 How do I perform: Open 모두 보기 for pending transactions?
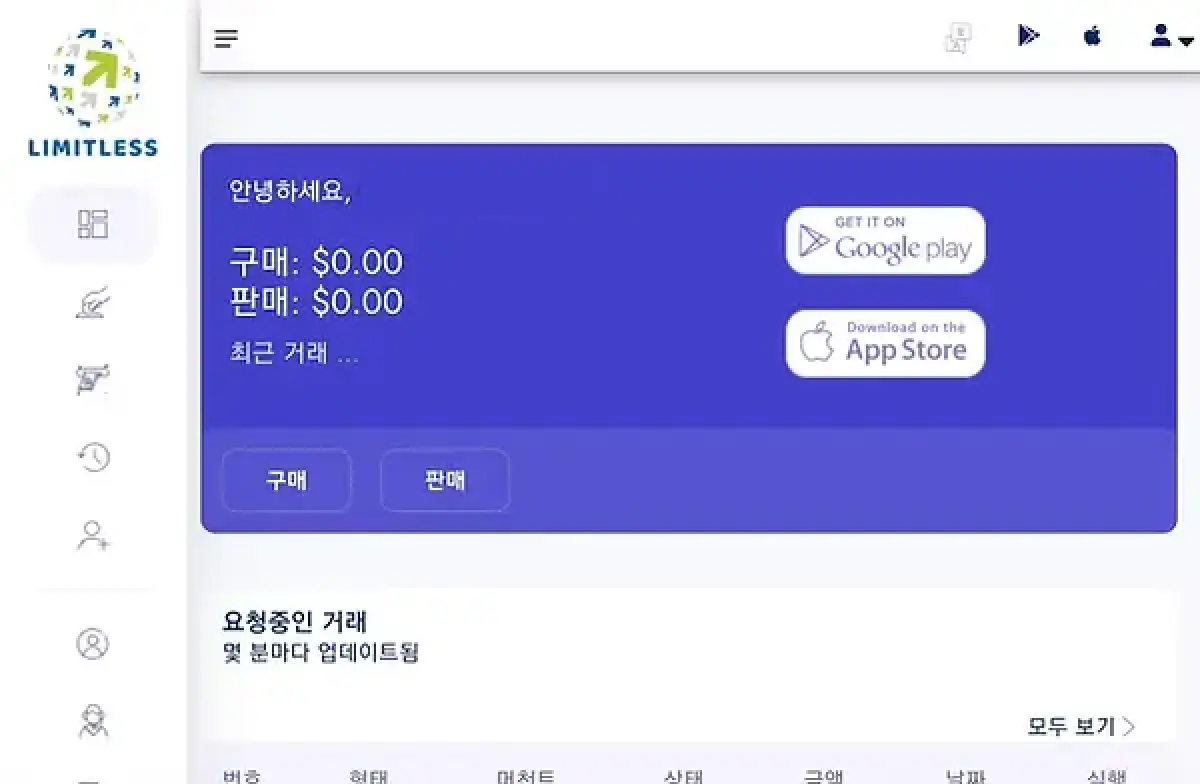[x=1080, y=727]
